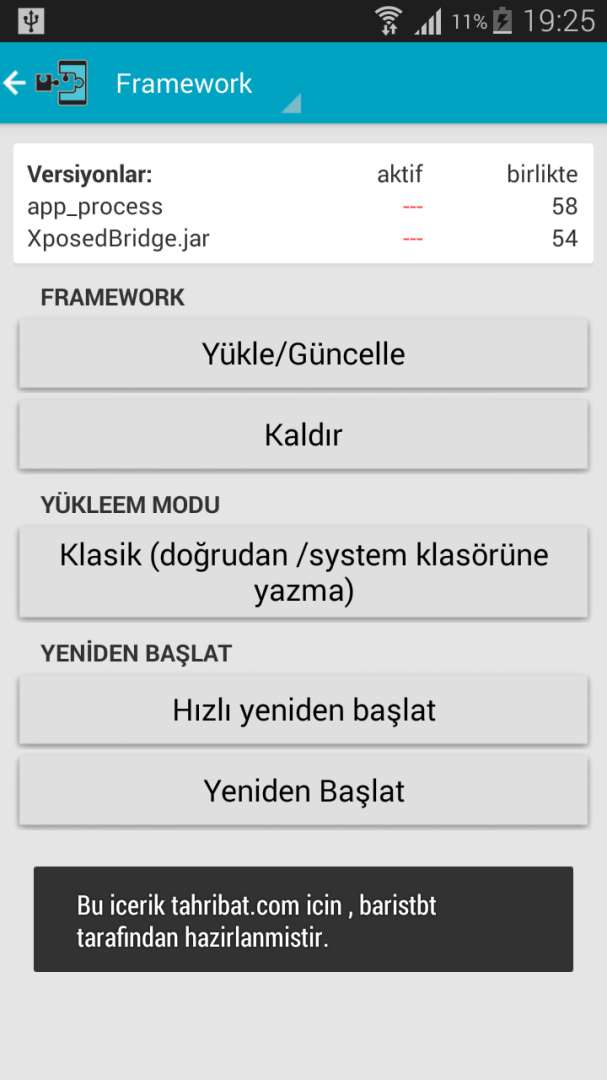Viewport: 607px width, 1080px height.
Task: Tap the Yeniden Başlat button
Action: (x=303, y=791)
